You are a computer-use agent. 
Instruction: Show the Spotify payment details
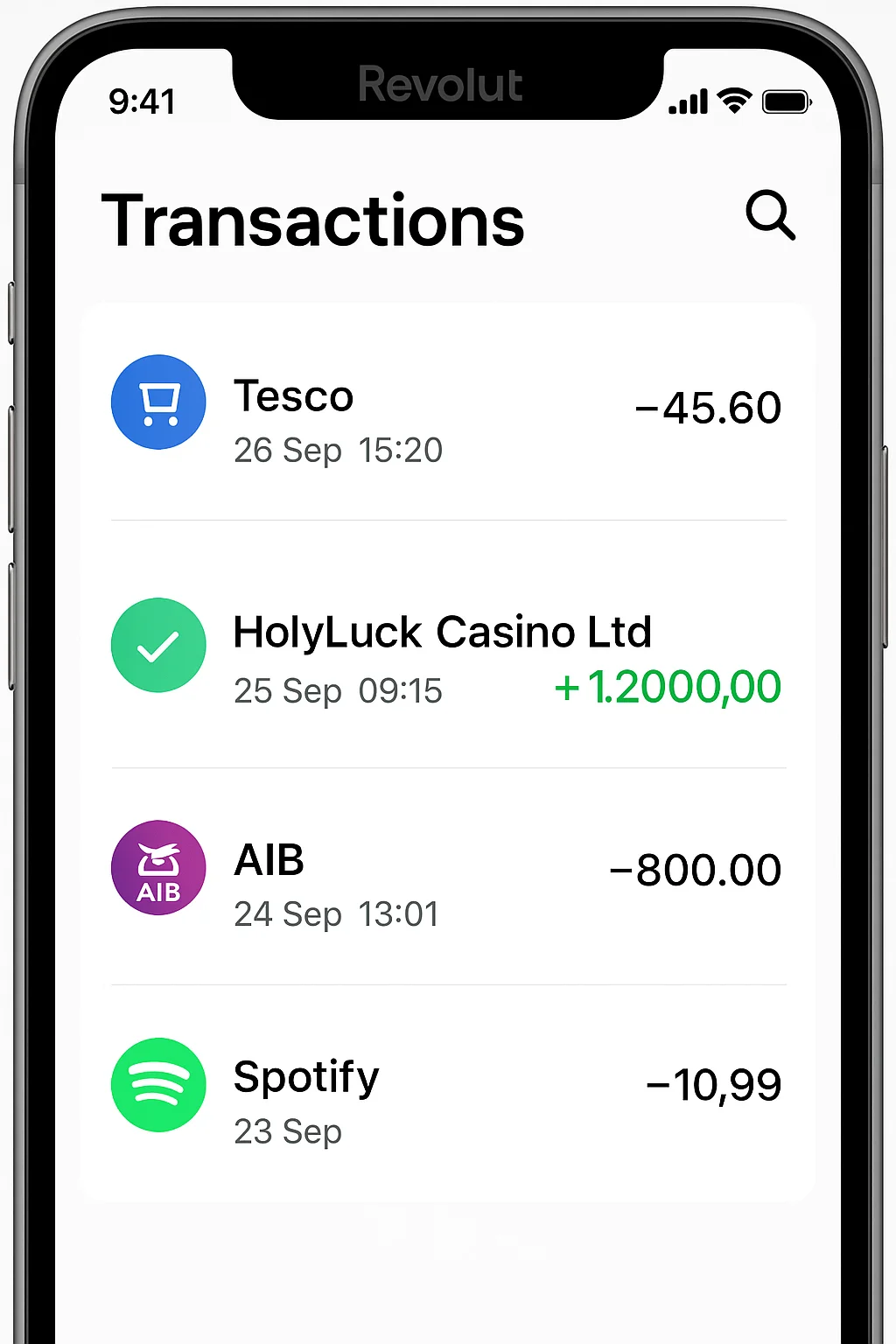coord(447,1088)
